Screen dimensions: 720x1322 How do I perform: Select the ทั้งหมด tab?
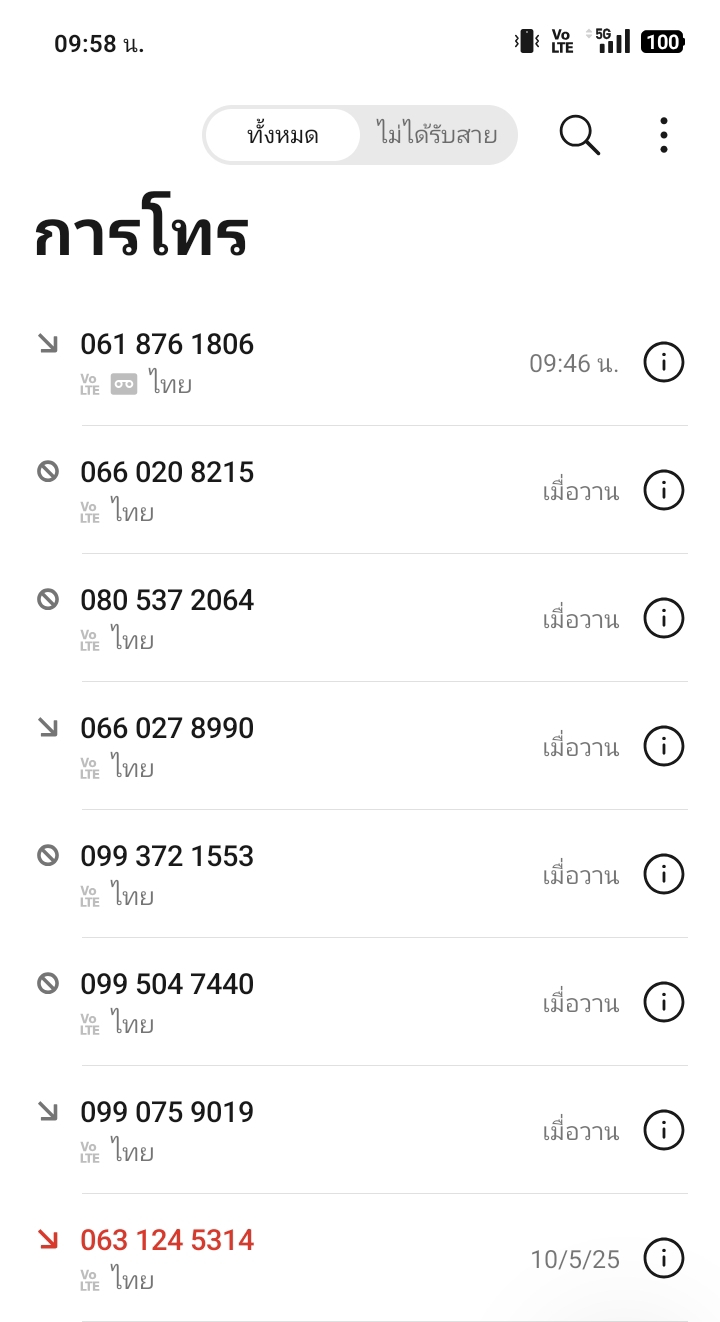[283, 135]
